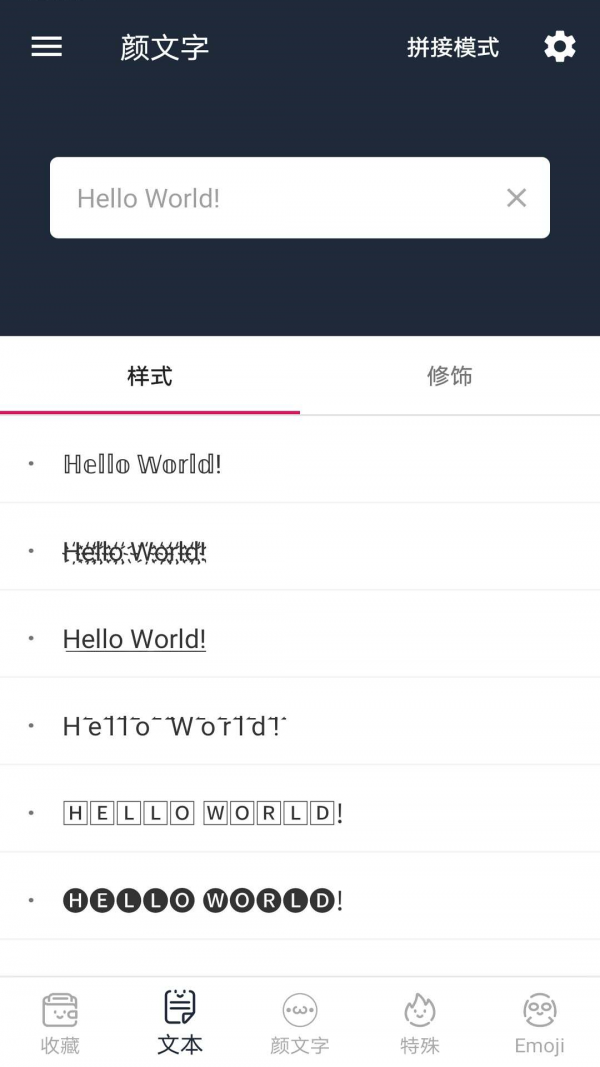Viewport: 600px width, 1067px height.
Task: Select the 样式 tab
Action: tap(150, 376)
